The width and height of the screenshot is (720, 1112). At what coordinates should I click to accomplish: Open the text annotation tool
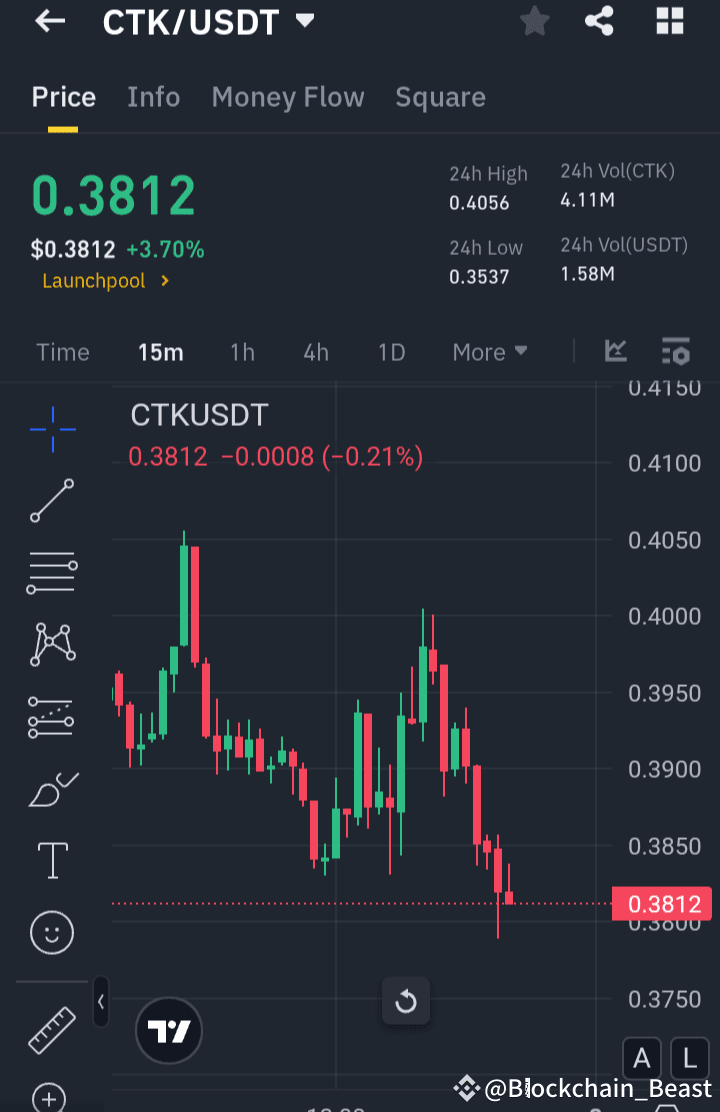coord(51,860)
